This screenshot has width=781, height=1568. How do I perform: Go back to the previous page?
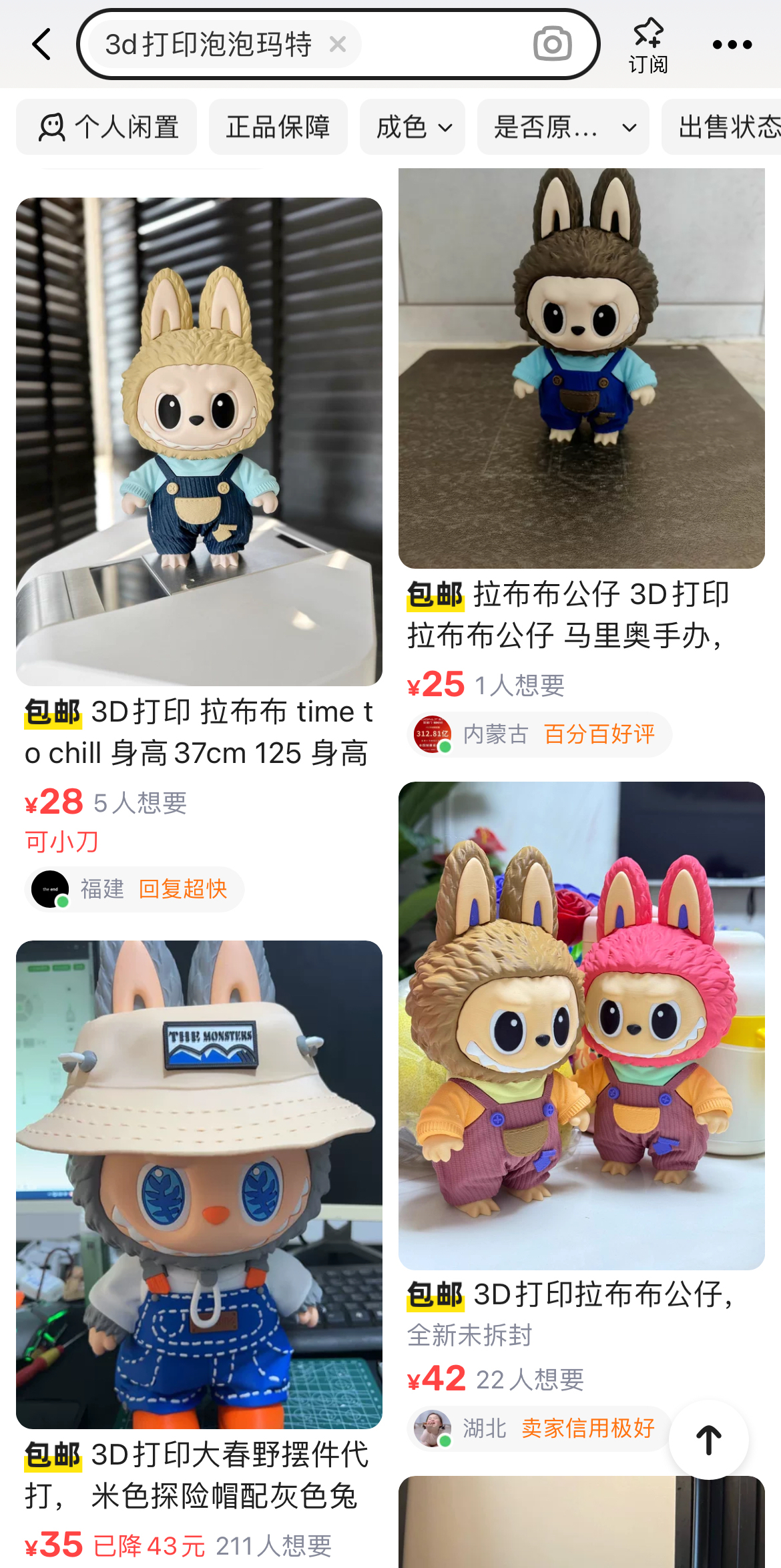[41, 44]
